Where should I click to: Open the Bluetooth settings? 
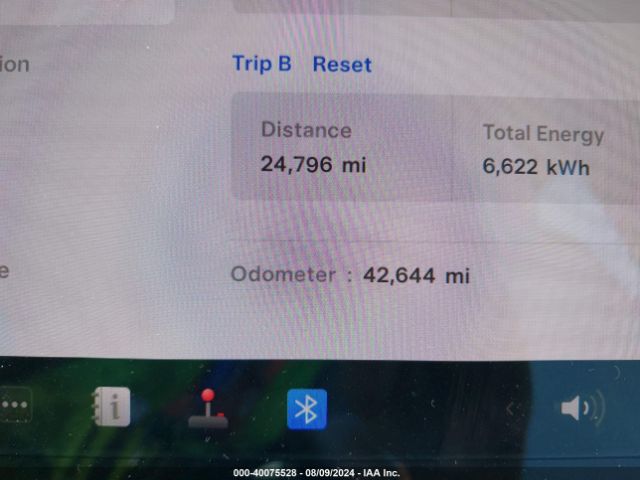[x=307, y=409]
